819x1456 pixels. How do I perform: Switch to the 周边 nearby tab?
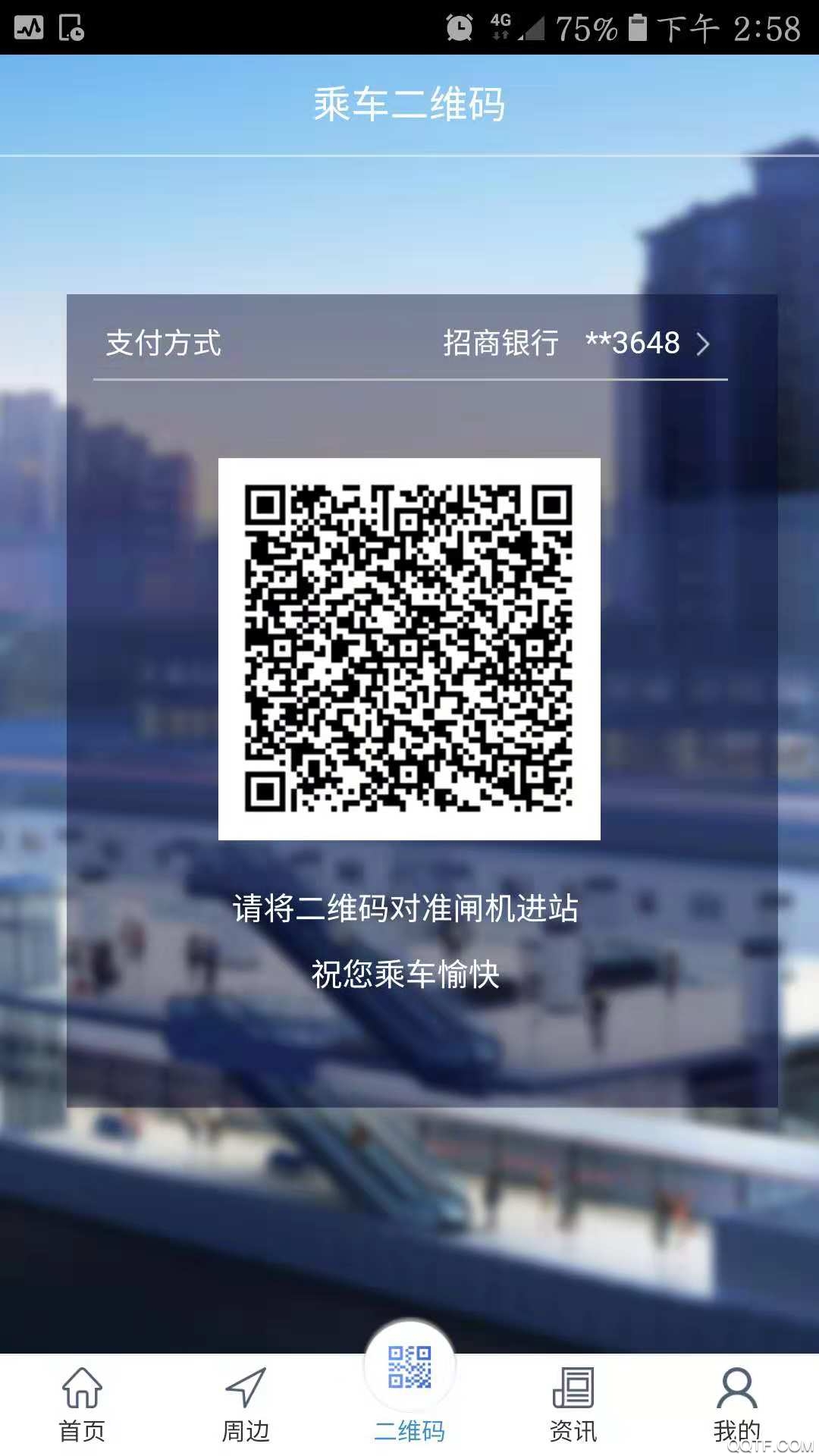pyautogui.click(x=246, y=1404)
